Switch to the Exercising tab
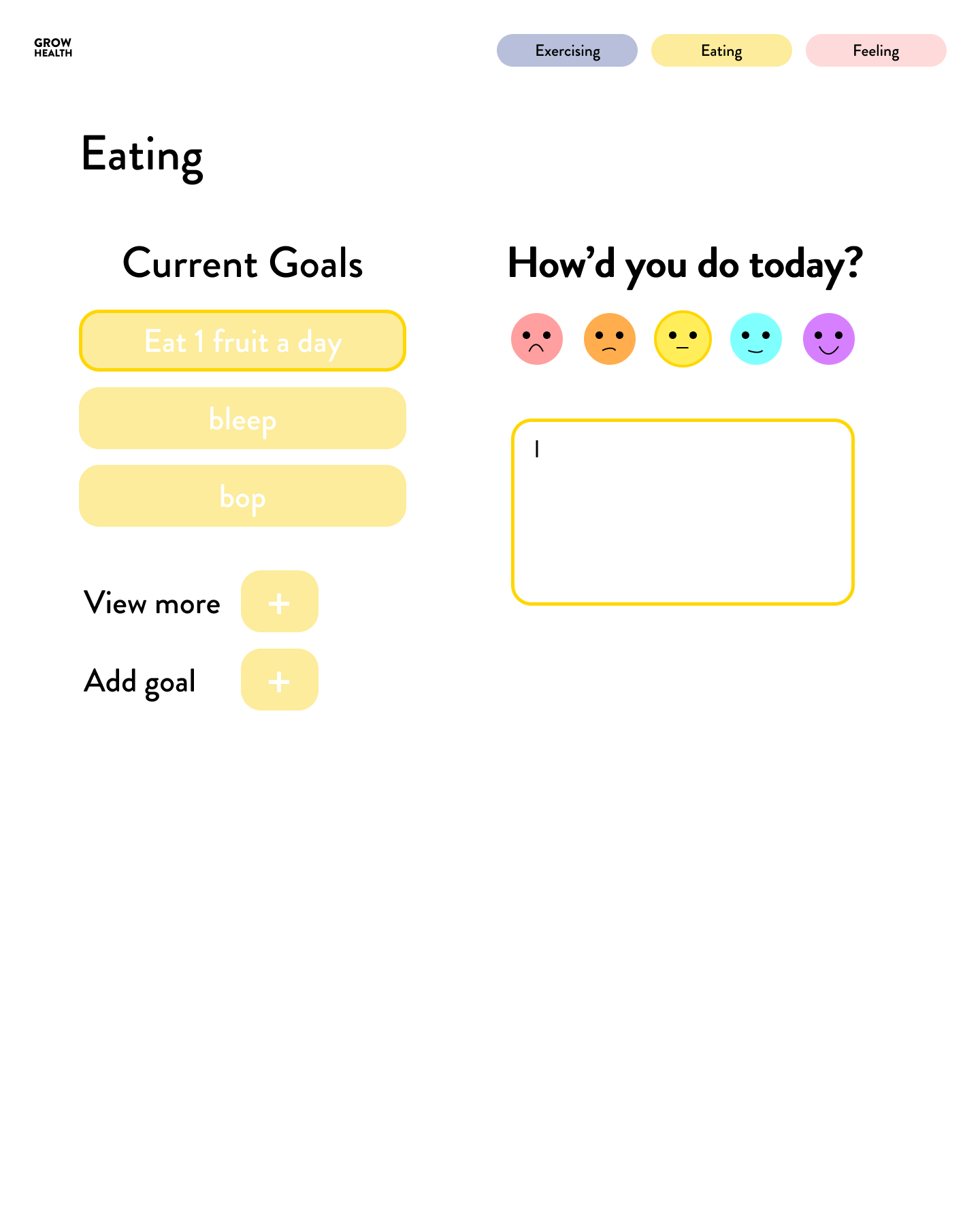 (567, 50)
